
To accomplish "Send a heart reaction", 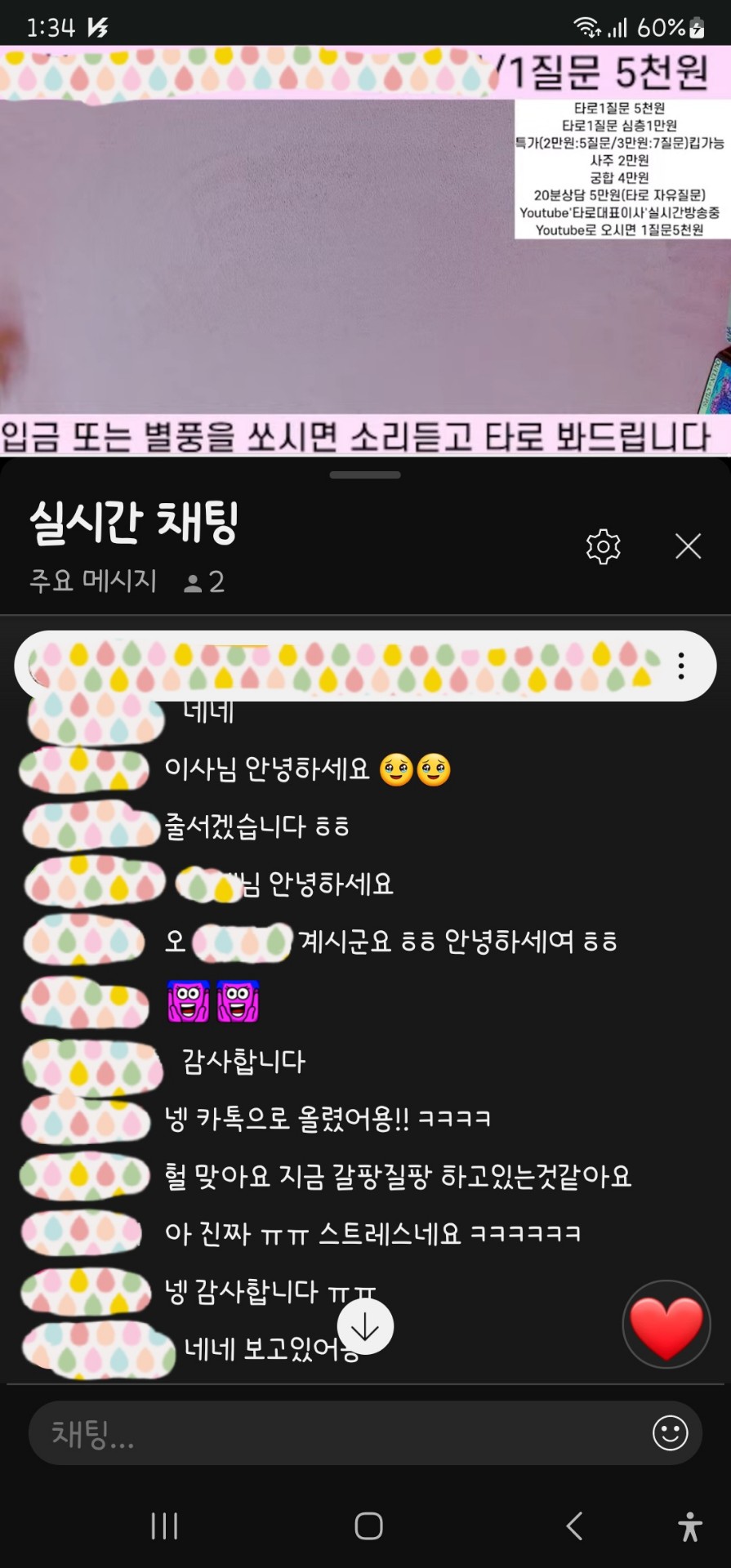I will point(666,1325).
